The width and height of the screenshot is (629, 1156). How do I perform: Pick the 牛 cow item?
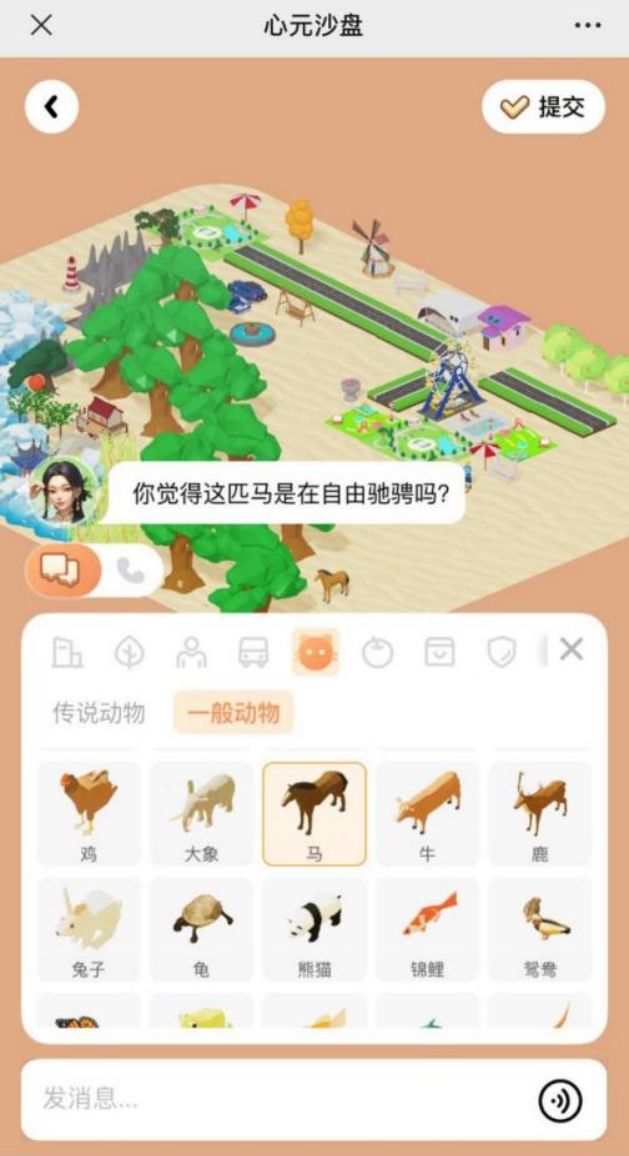427,813
